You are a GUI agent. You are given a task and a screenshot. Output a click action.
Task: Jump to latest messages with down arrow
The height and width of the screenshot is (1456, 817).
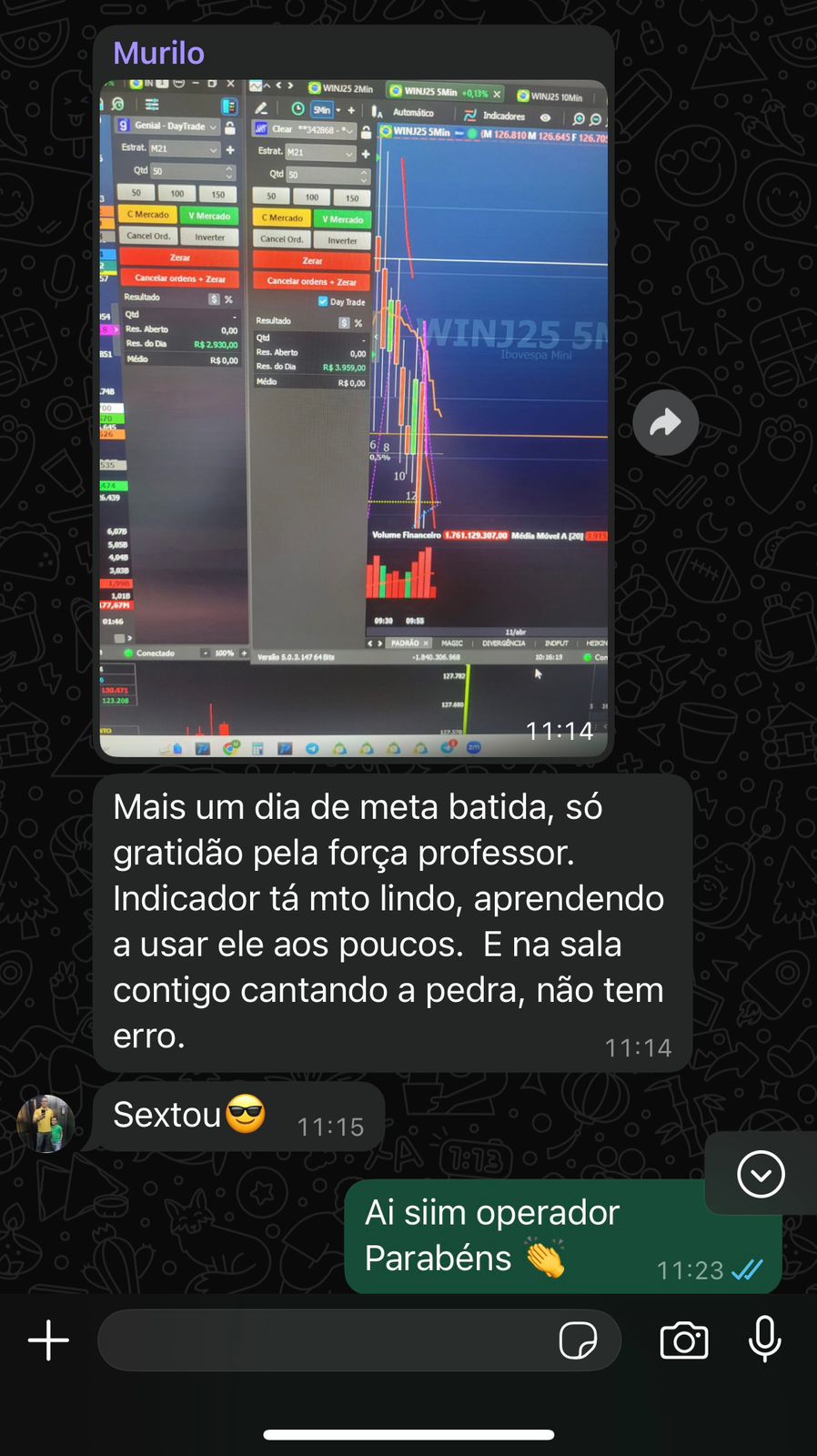point(761,1174)
